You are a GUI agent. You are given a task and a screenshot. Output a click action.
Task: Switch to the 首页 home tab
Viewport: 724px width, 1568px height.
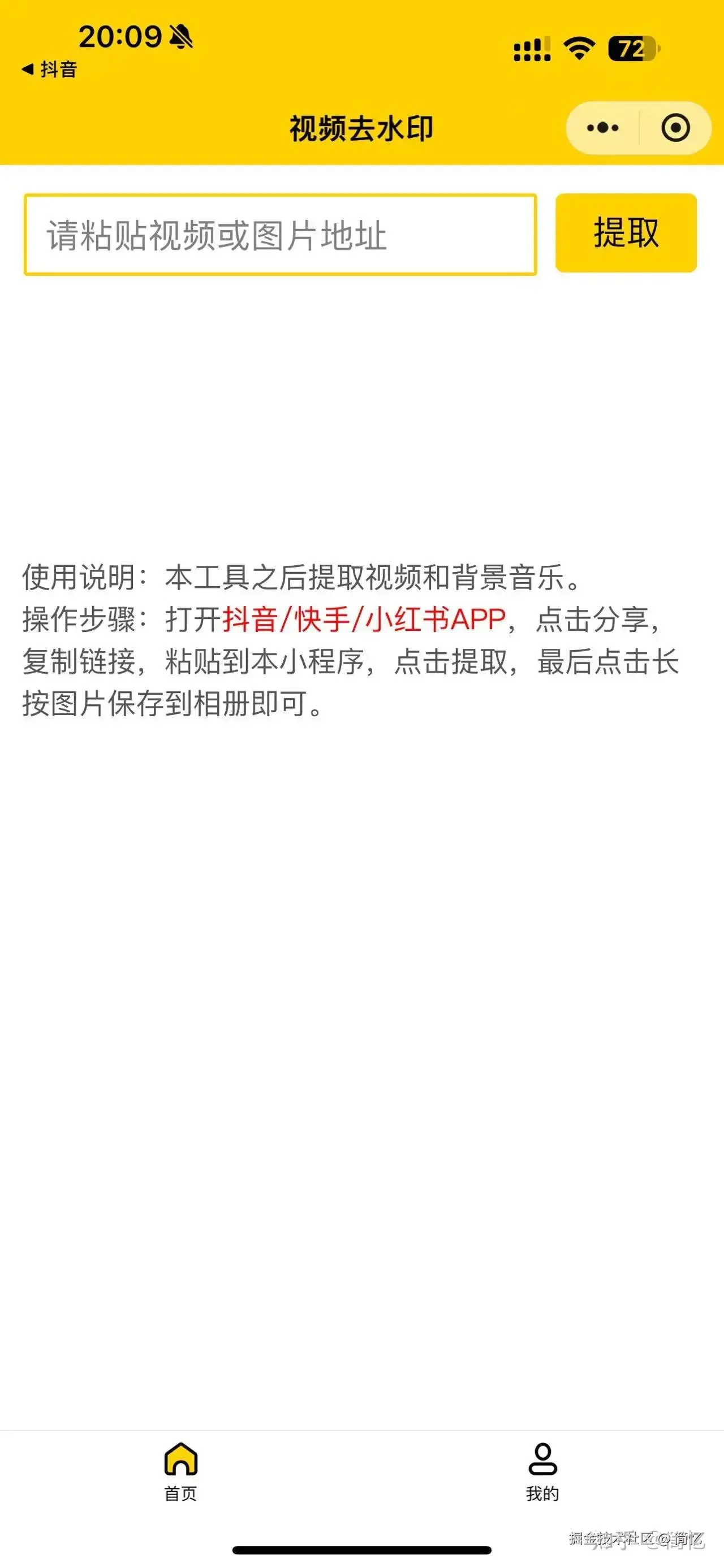point(181,1472)
